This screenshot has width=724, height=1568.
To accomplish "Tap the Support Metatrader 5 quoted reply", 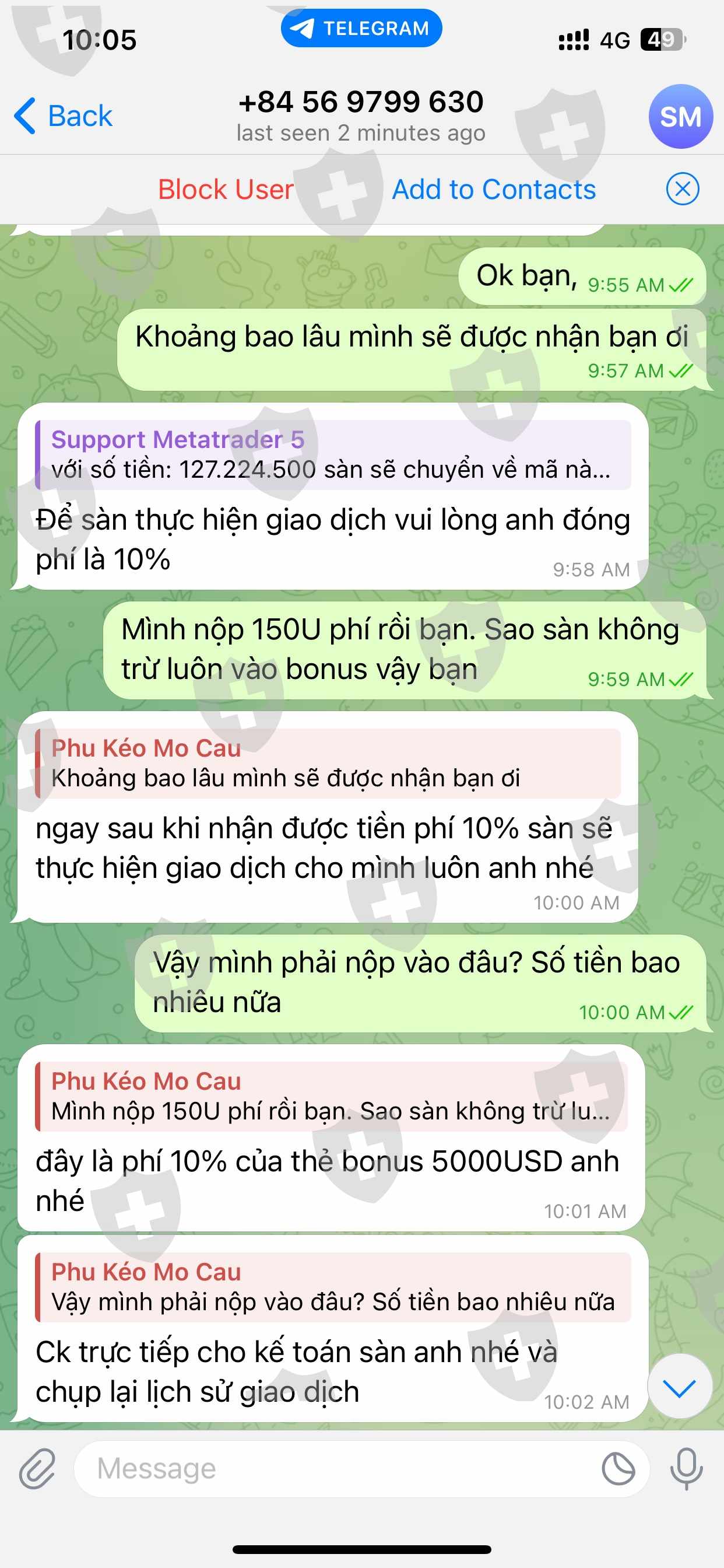I will tap(333, 454).
